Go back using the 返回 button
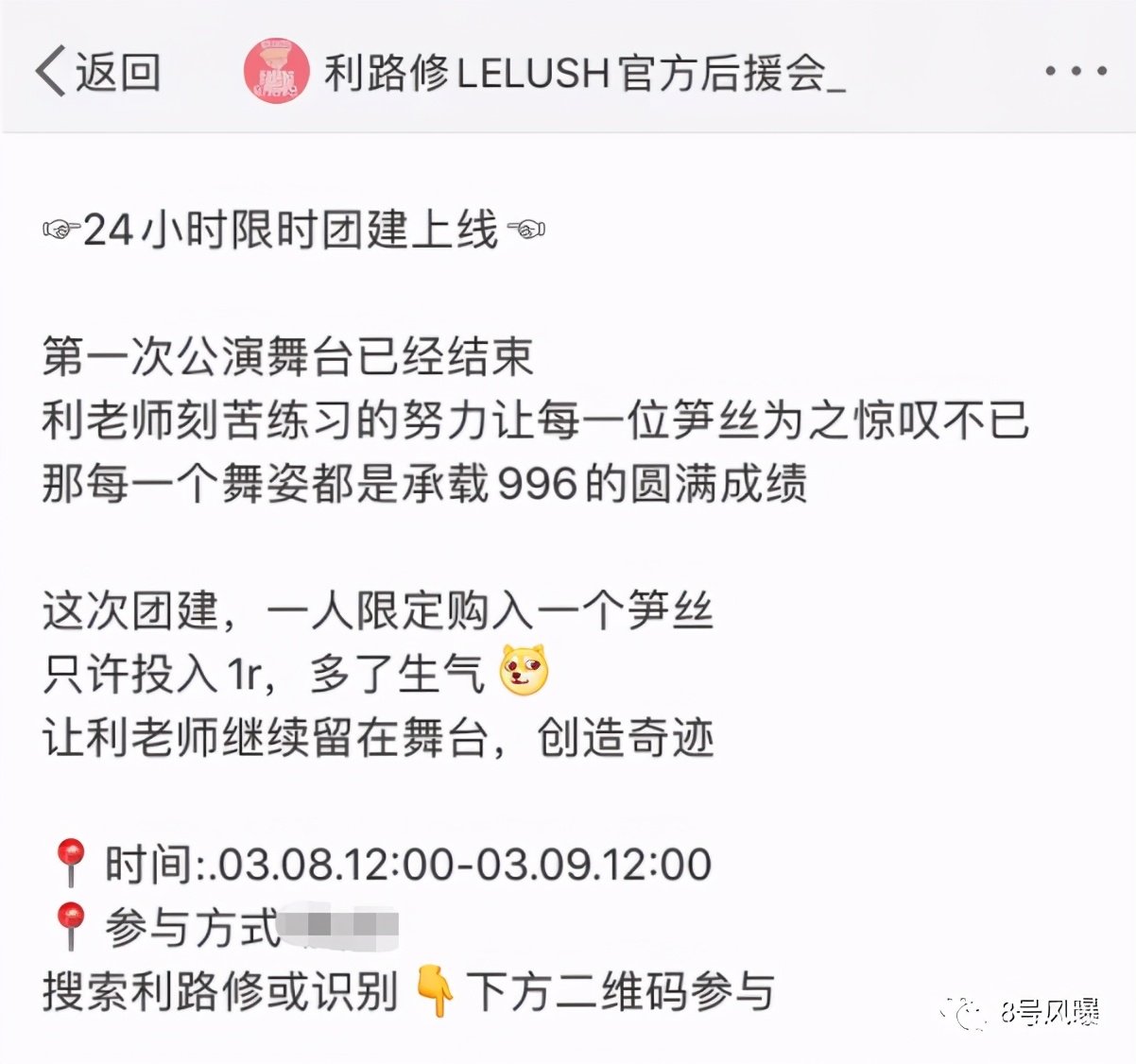Viewport: 1136px width, 1064px height. (x=97, y=72)
